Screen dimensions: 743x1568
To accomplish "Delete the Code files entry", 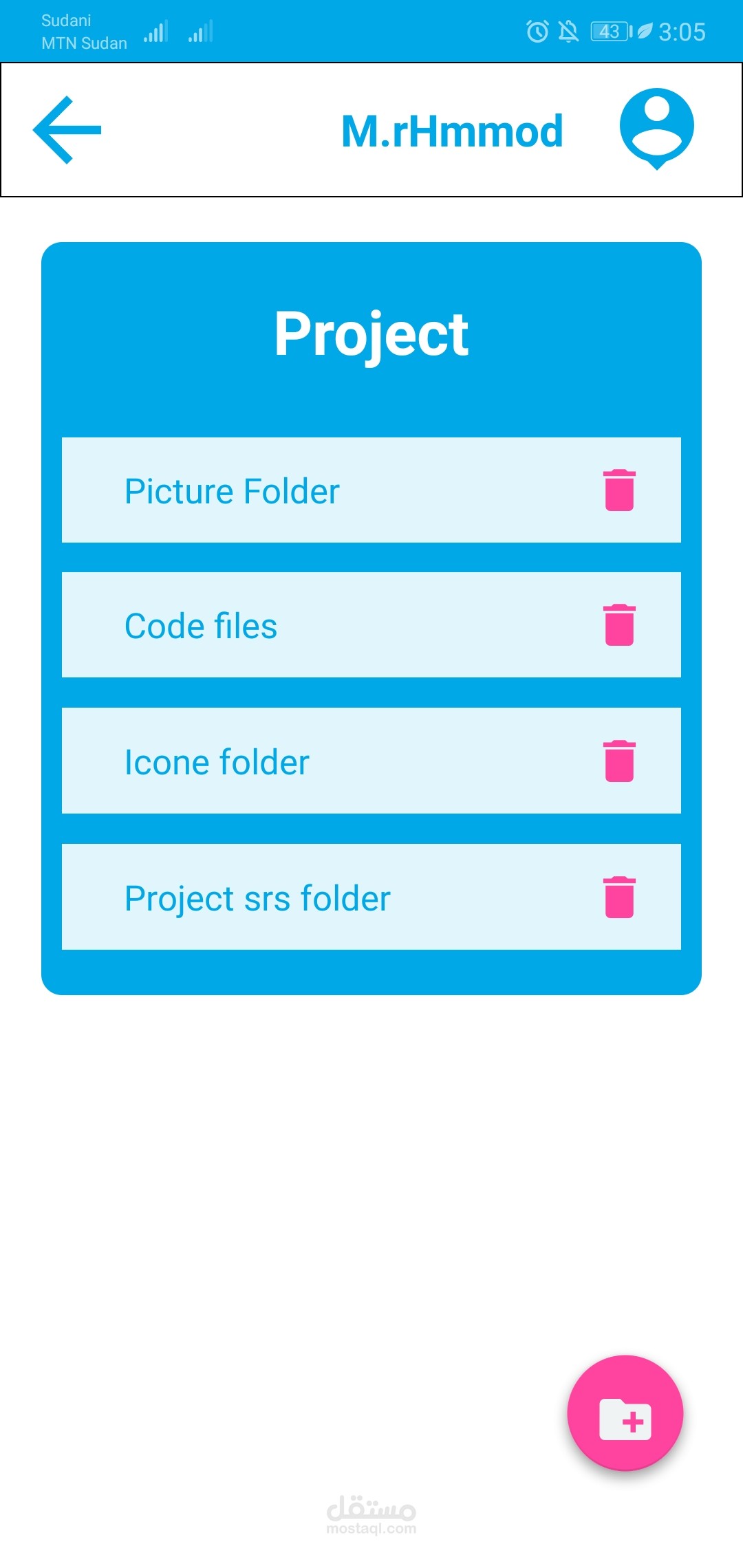I will click(x=619, y=625).
